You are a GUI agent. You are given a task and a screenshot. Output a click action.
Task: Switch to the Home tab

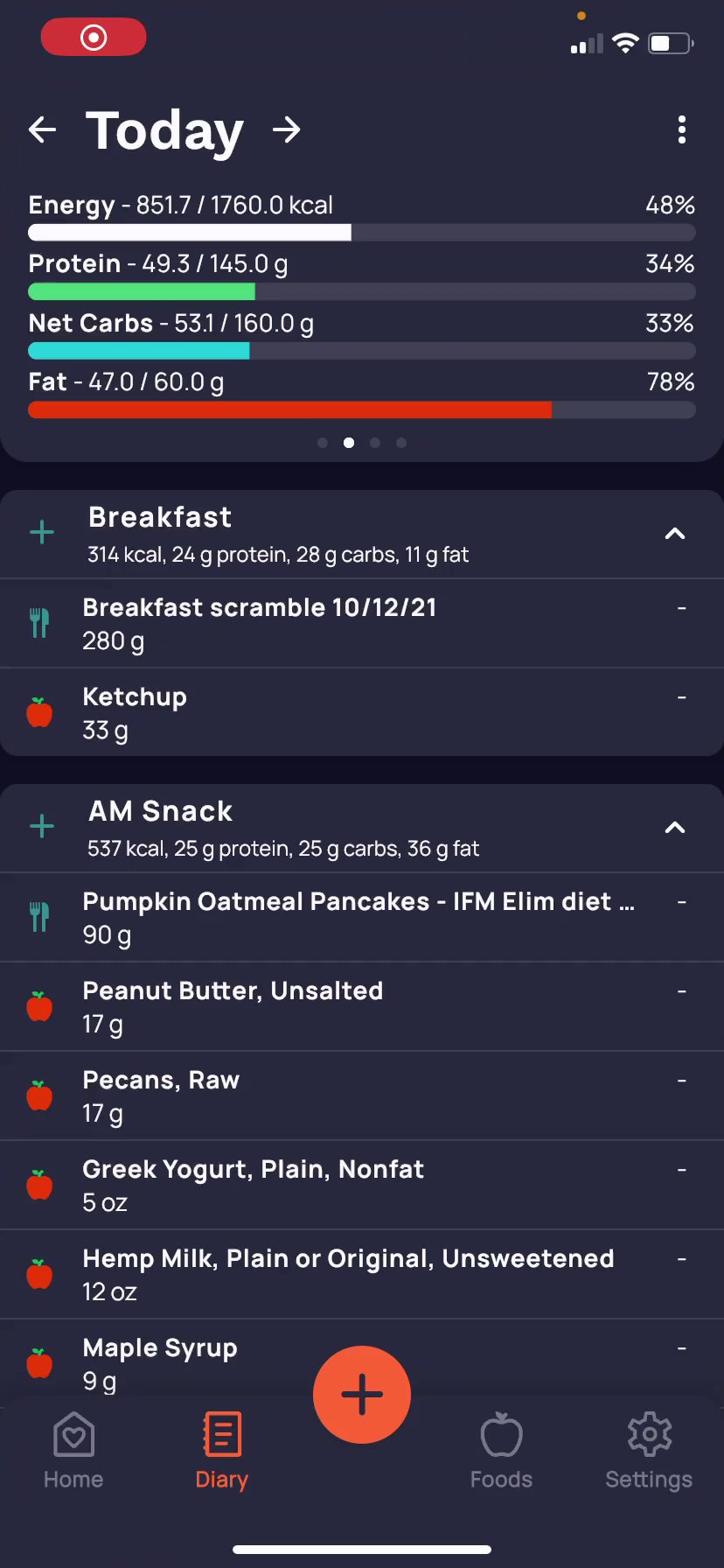tap(73, 1452)
